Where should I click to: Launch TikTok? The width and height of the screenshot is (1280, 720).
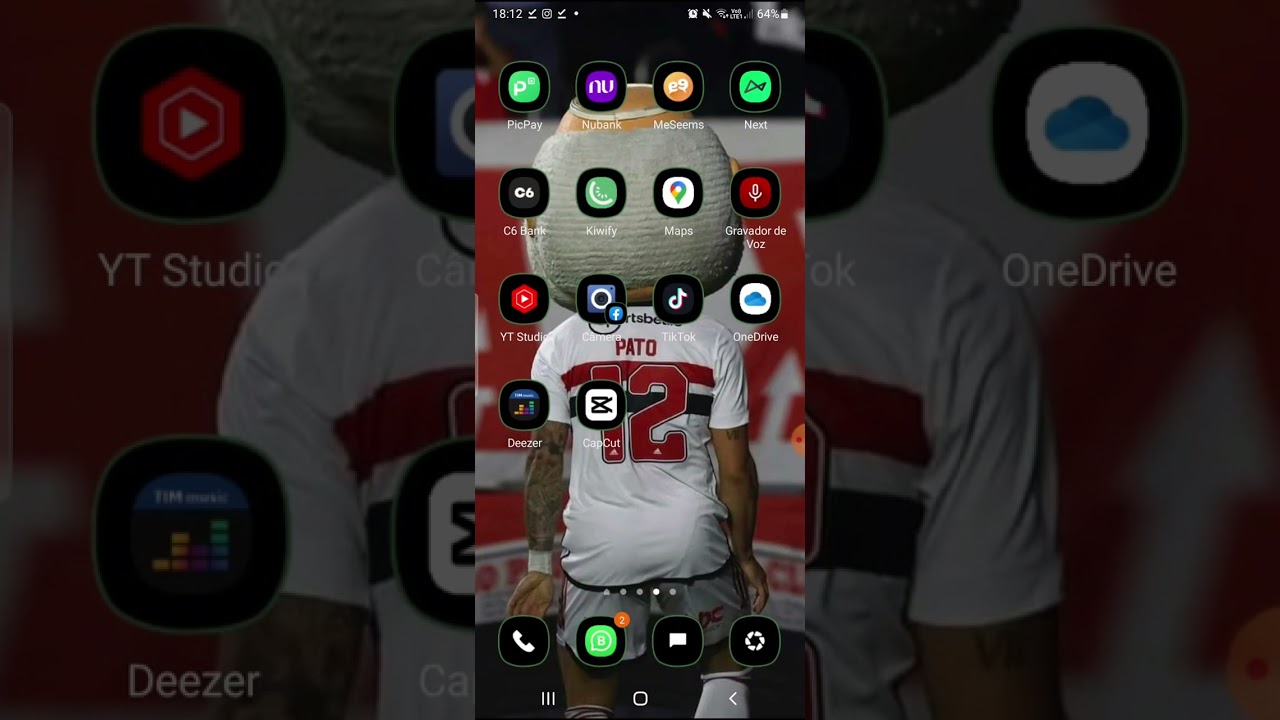(x=678, y=299)
